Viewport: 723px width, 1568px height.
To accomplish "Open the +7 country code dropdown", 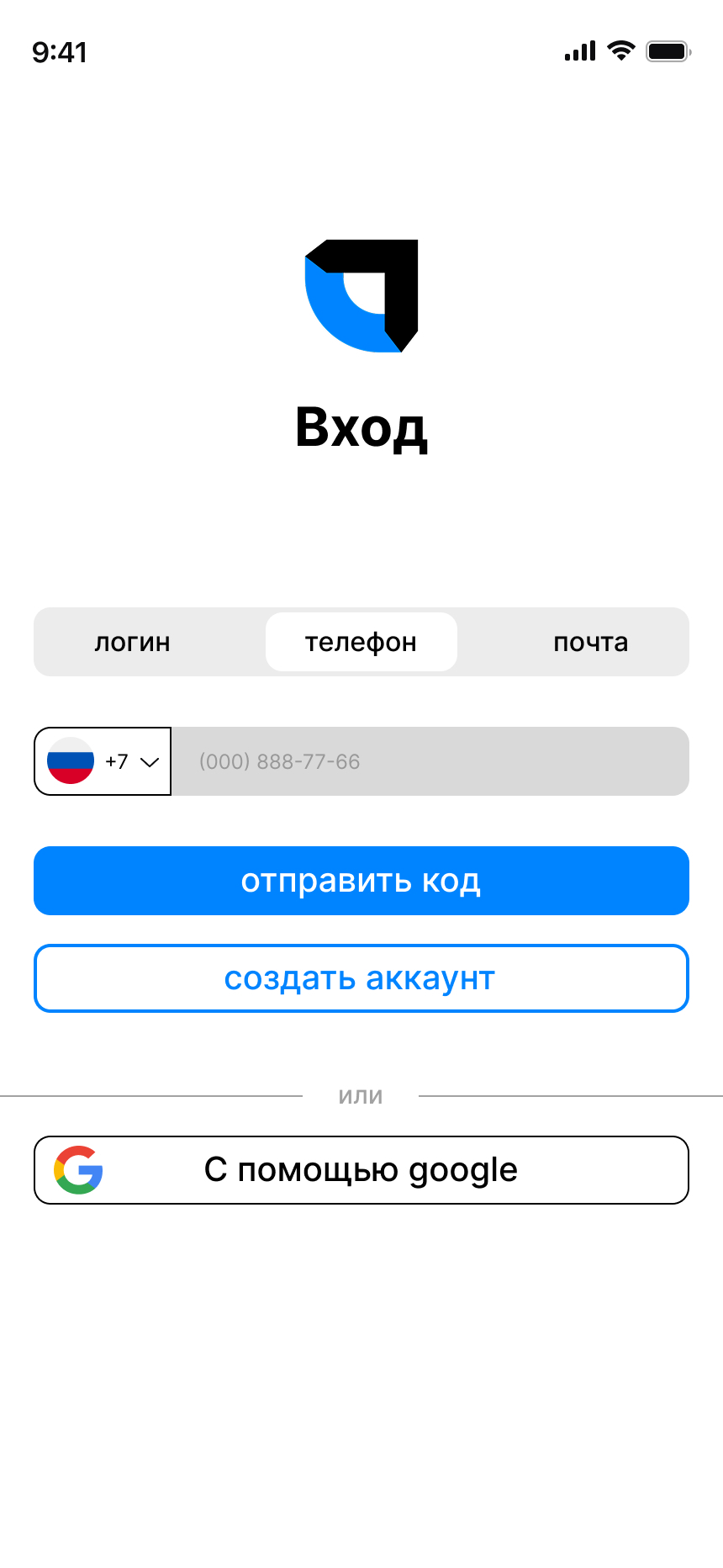I will tap(103, 761).
